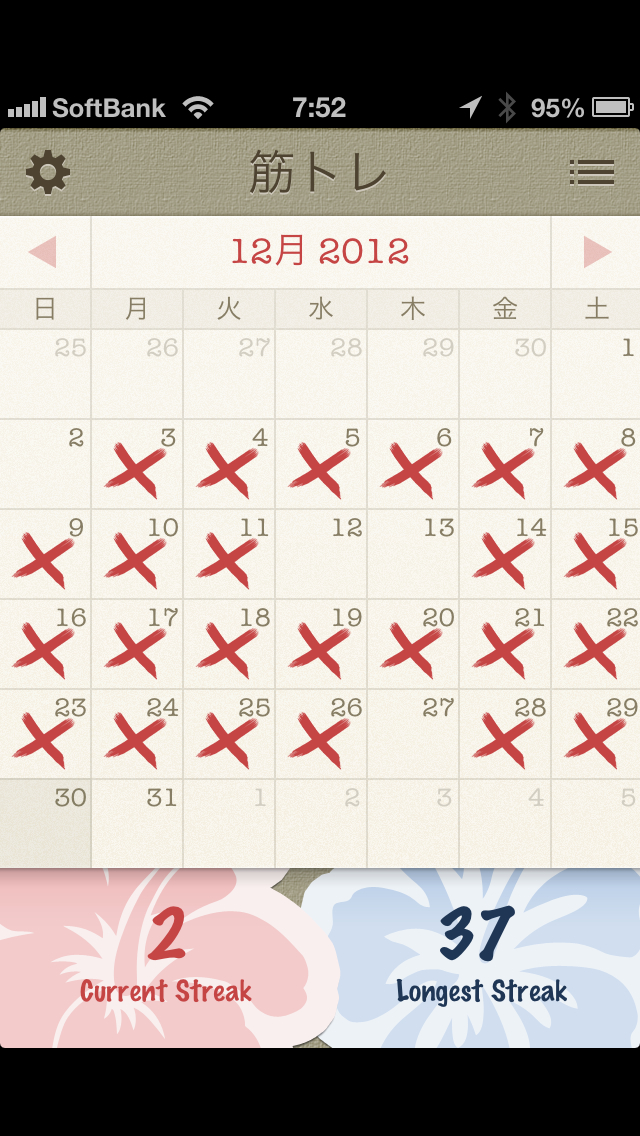
Task: Go to the next month
Action: pyautogui.click(x=597, y=252)
